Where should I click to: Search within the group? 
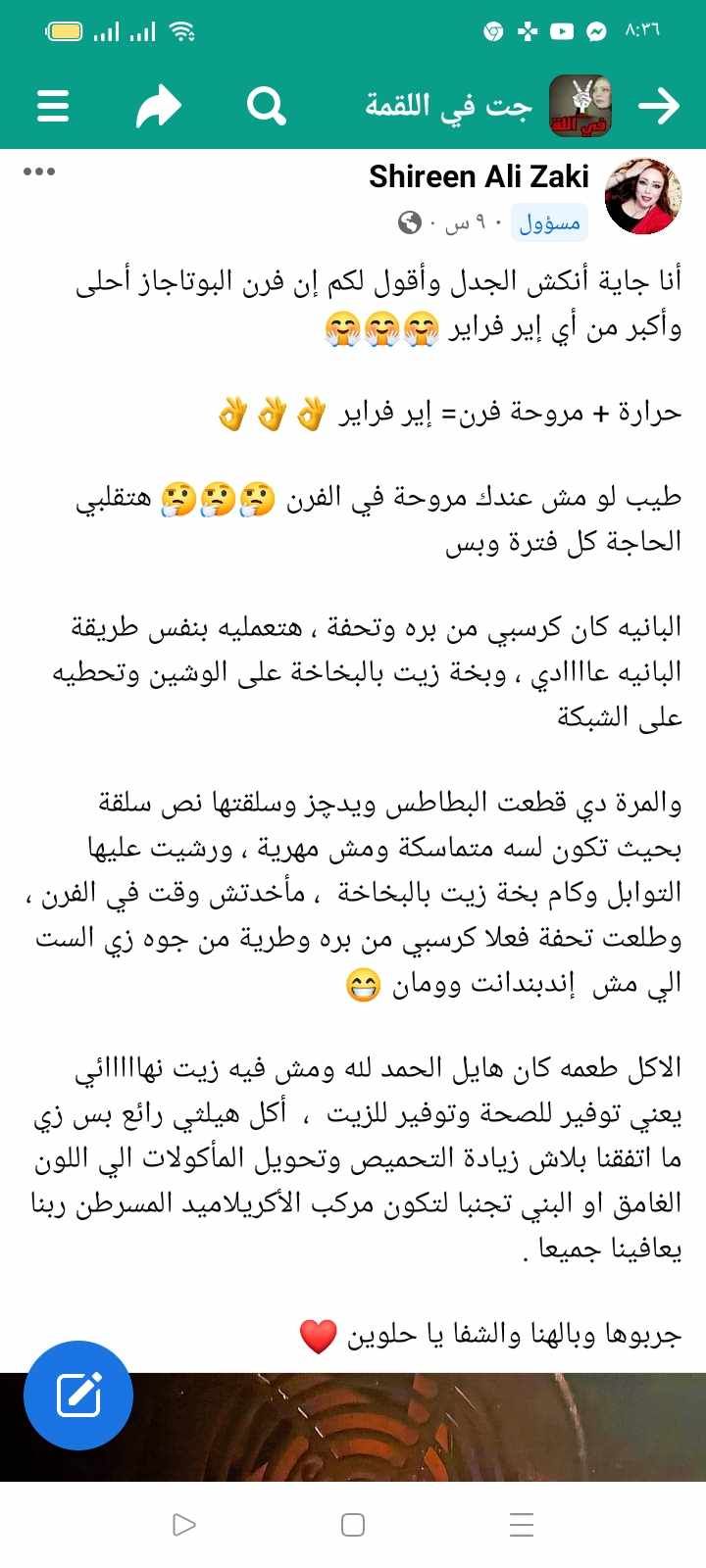pos(266,105)
